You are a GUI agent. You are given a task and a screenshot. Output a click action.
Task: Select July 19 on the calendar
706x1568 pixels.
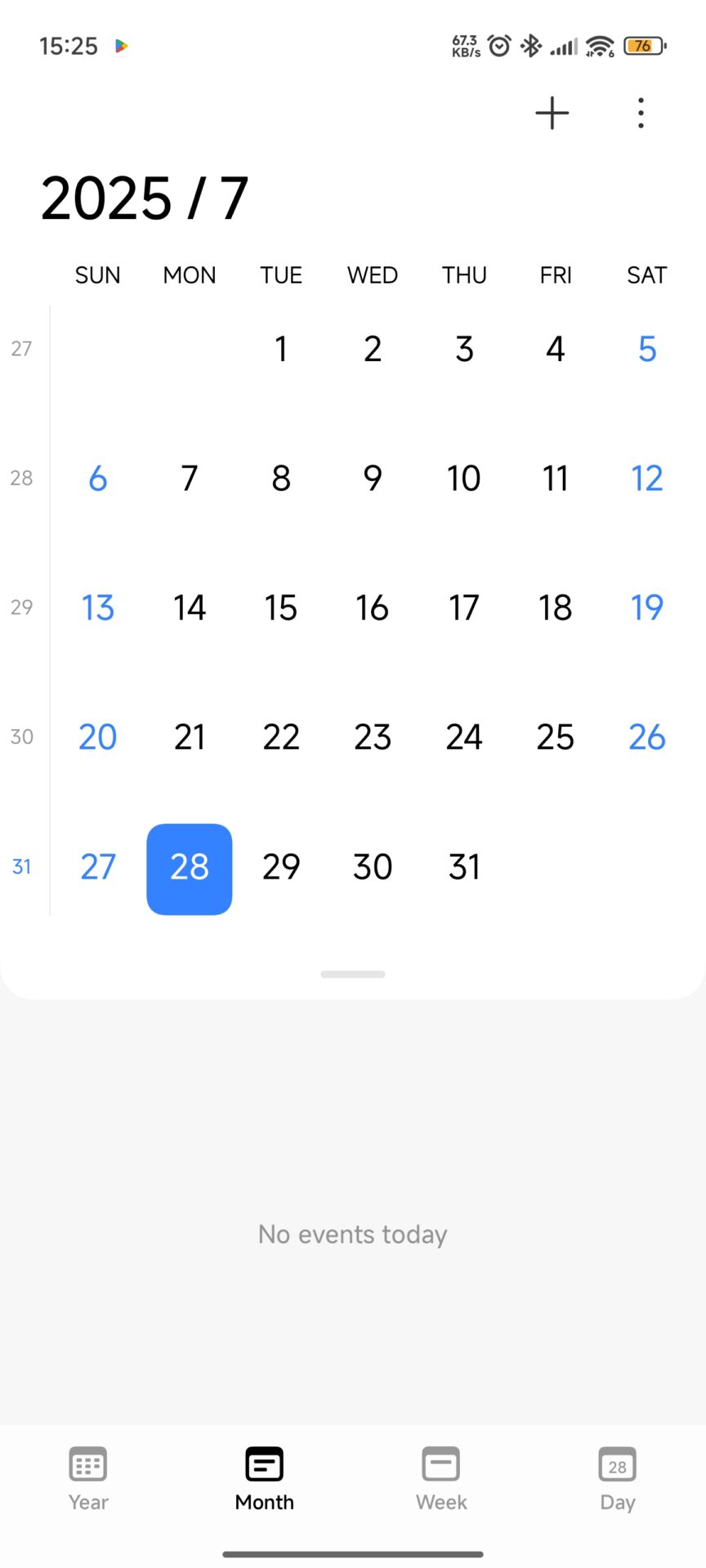pos(647,608)
